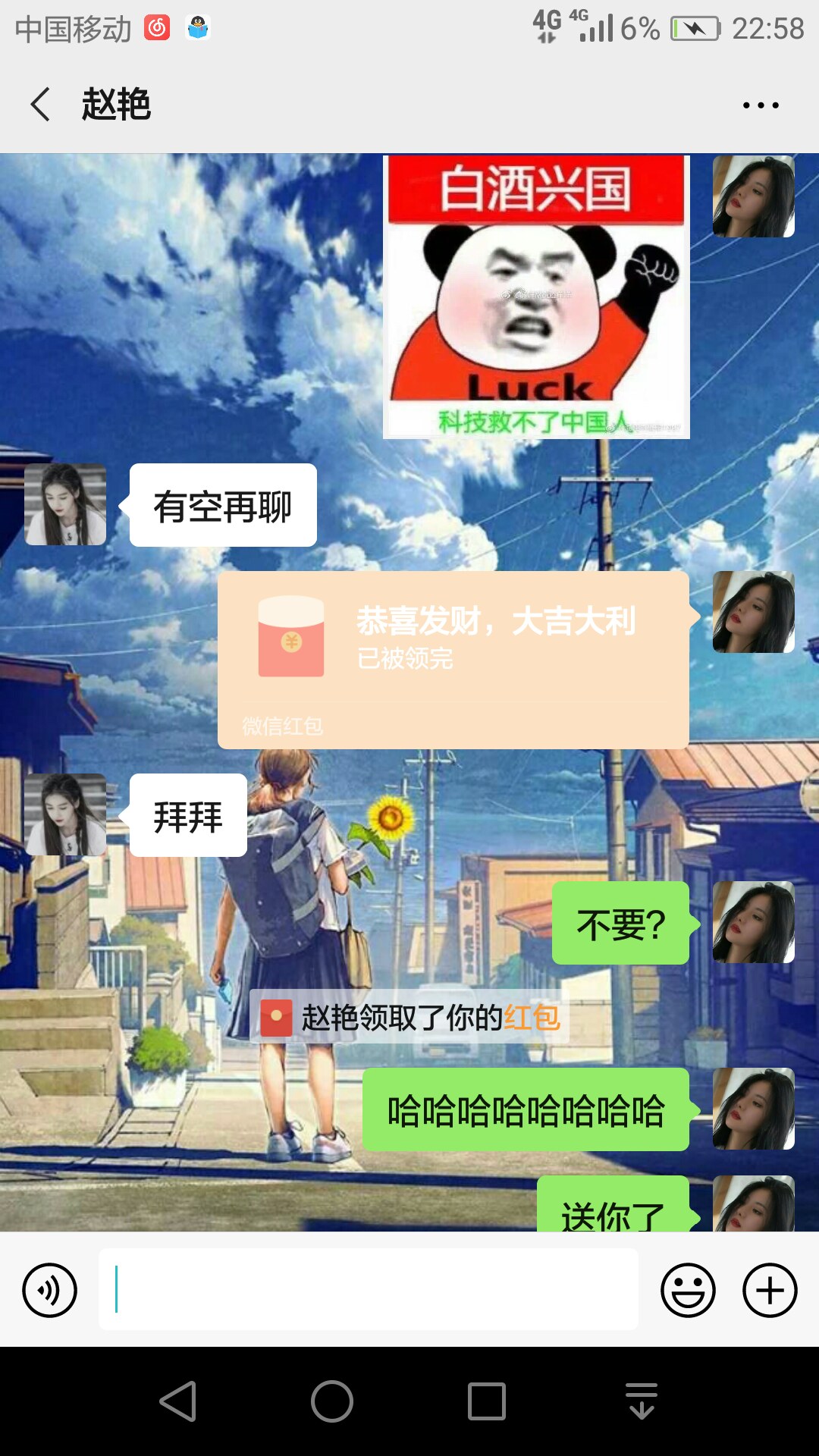Open the 白酒兴国 panda sticker image
The image size is (819, 1456).
pyautogui.click(x=536, y=297)
